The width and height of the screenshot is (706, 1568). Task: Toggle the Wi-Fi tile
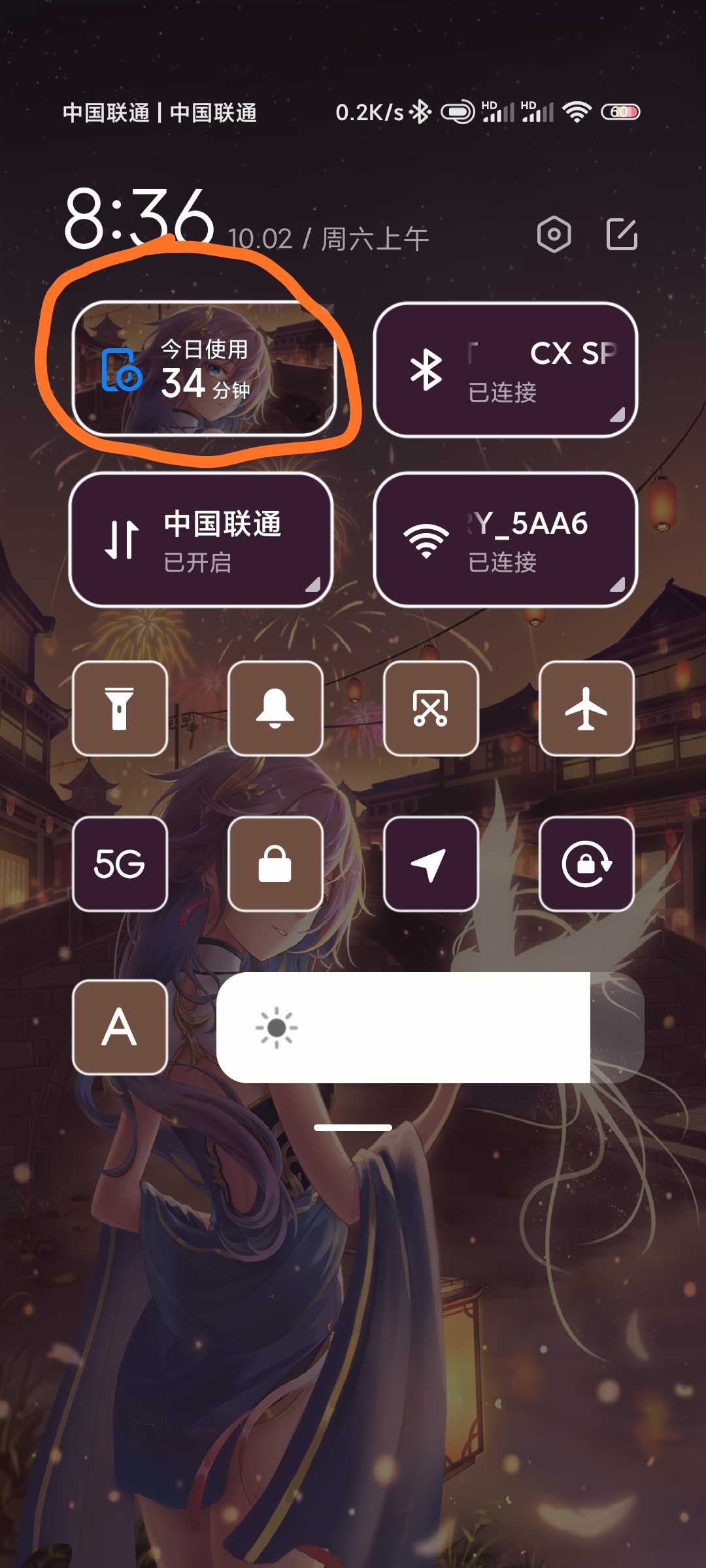click(505, 540)
